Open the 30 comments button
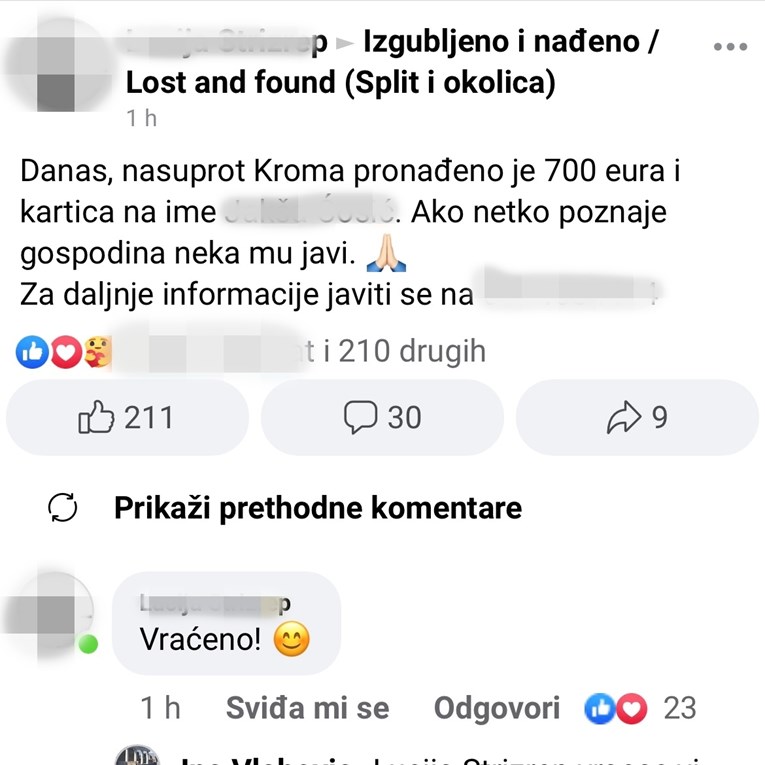This screenshot has height=765, width=765. (x=382, y=417)
